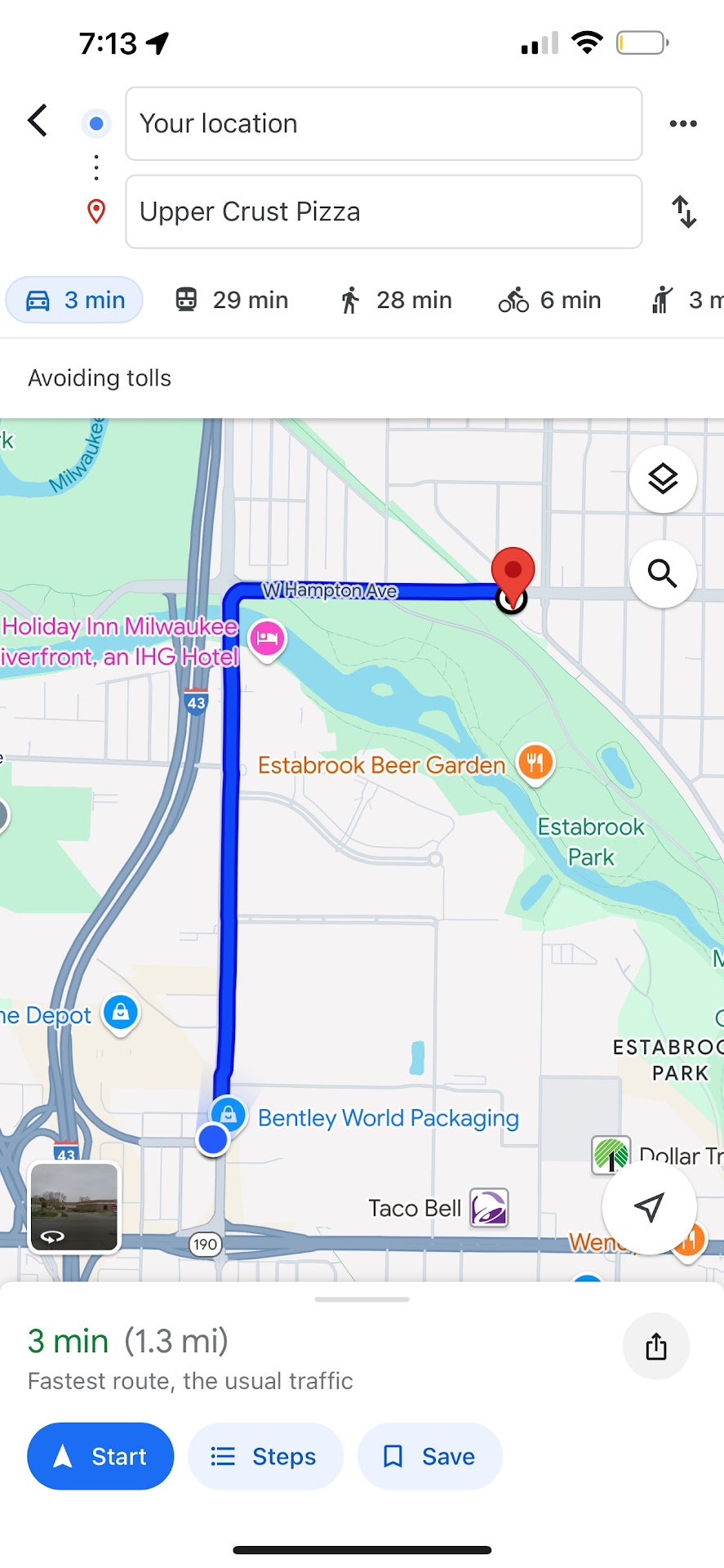This screenshot has height=1568, width=724.
Task: Open map layers selector
Action: [662, 479]
